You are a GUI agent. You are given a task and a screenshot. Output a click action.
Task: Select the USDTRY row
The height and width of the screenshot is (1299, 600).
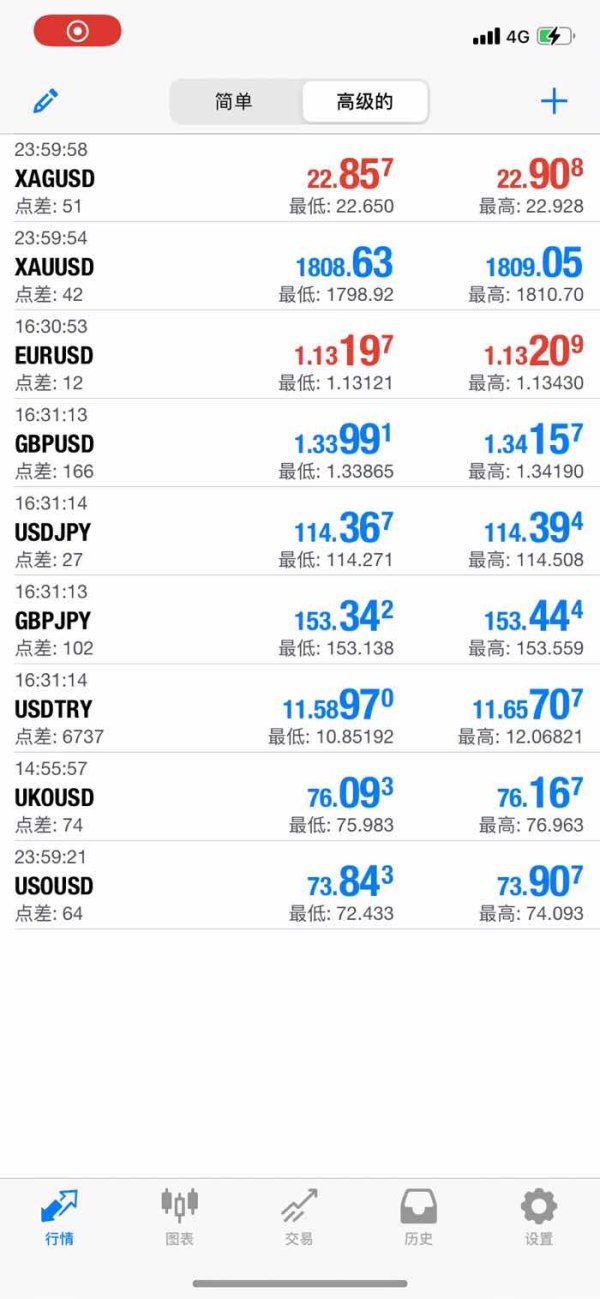coord(300,707)
